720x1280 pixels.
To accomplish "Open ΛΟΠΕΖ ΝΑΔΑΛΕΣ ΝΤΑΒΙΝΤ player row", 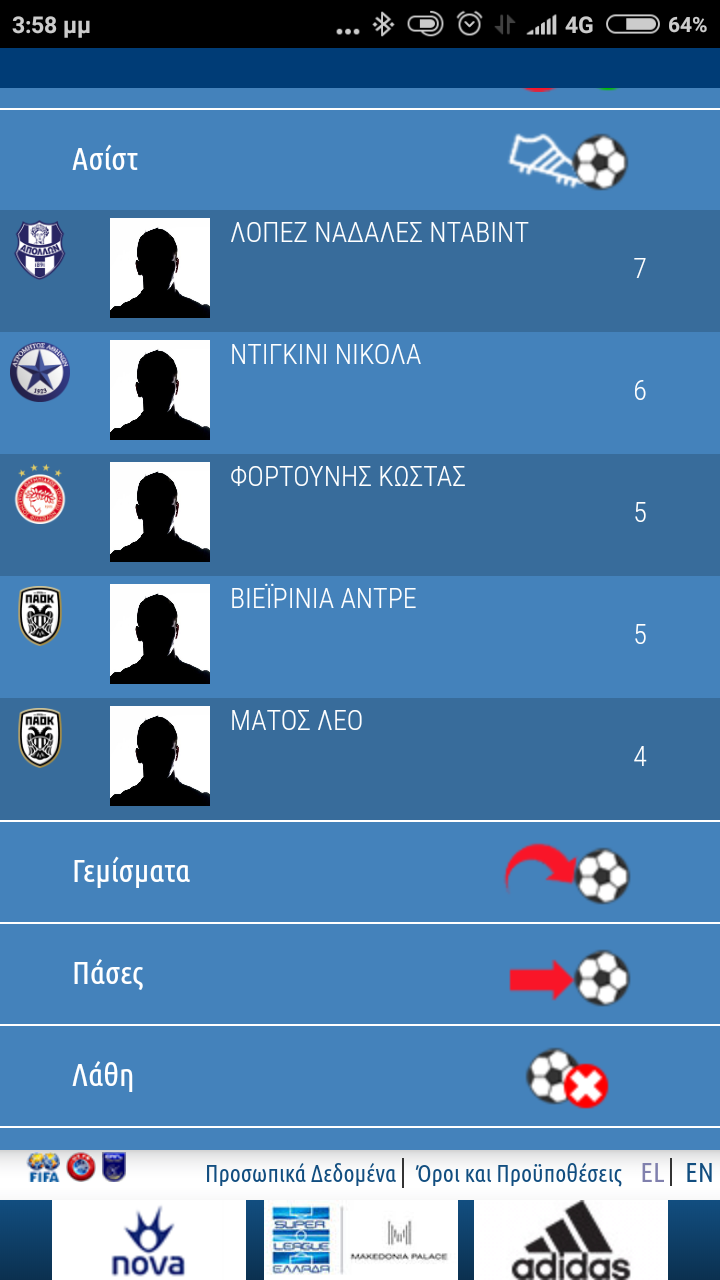I will 379,268.
